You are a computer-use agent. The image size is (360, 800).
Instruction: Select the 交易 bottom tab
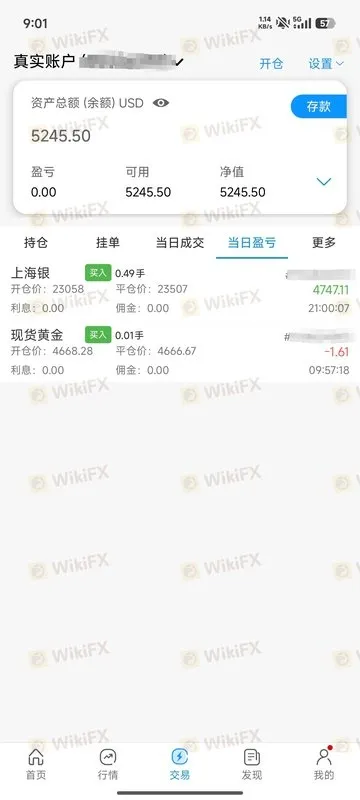pos(179,765)
